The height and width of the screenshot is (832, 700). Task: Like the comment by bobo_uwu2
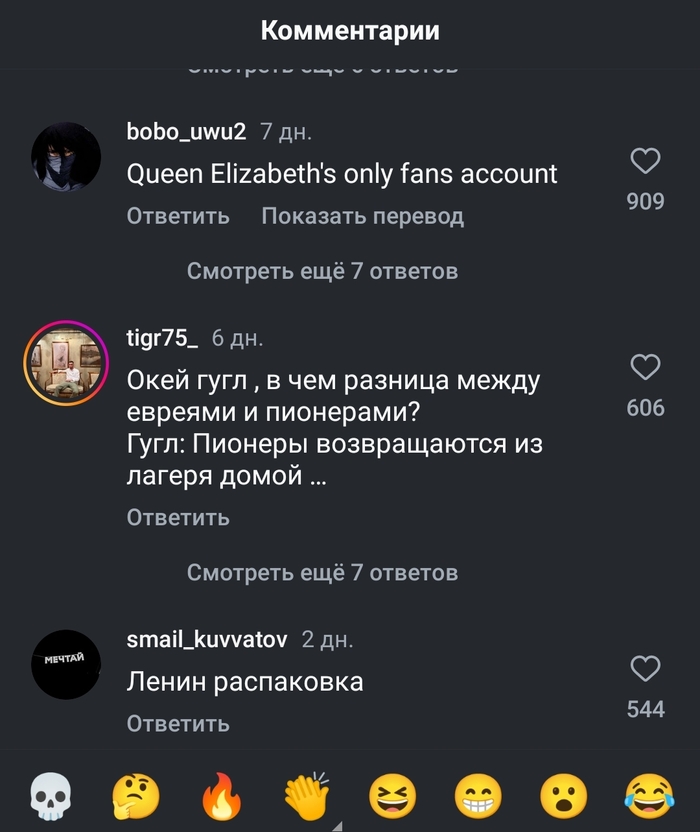tap(646, 162)
